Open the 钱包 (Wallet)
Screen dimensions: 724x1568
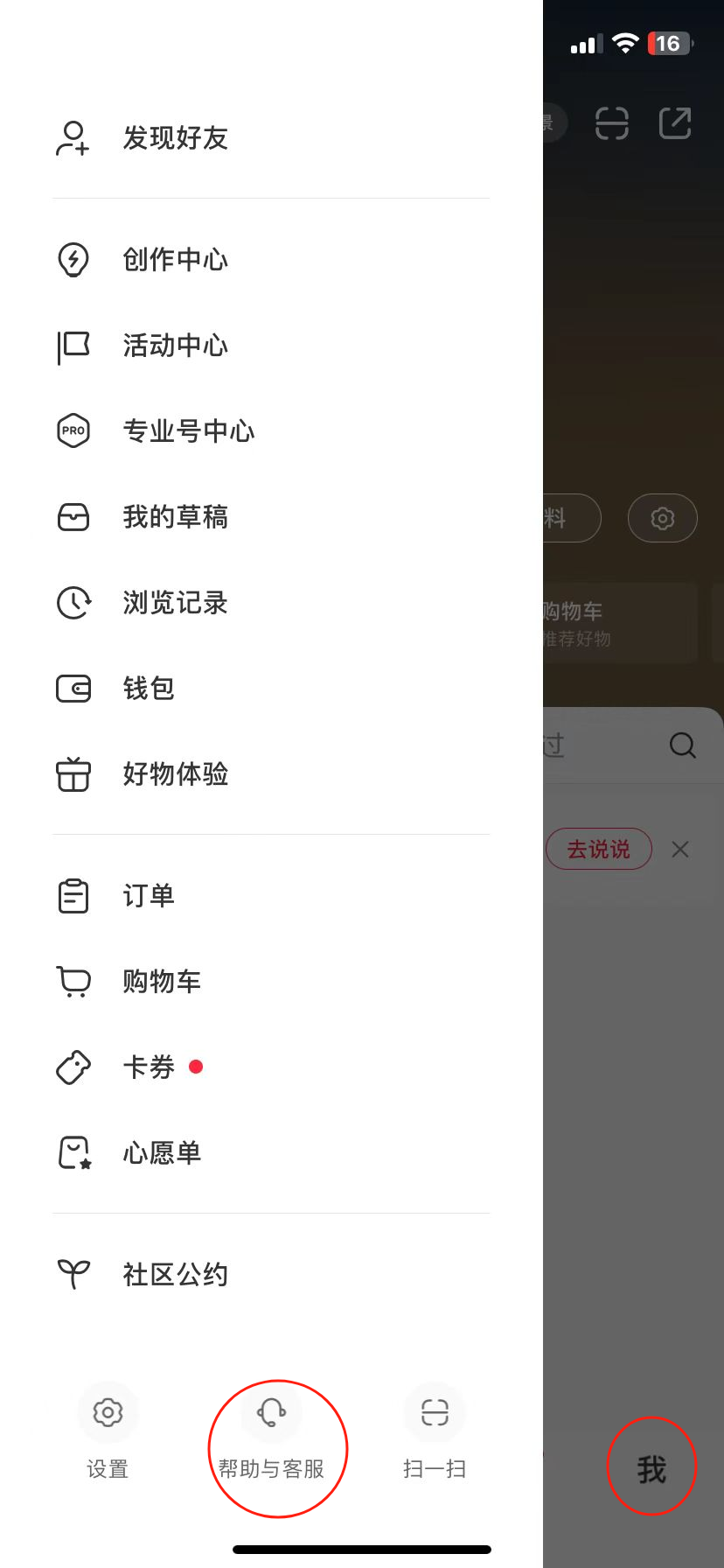click(149, 688)
